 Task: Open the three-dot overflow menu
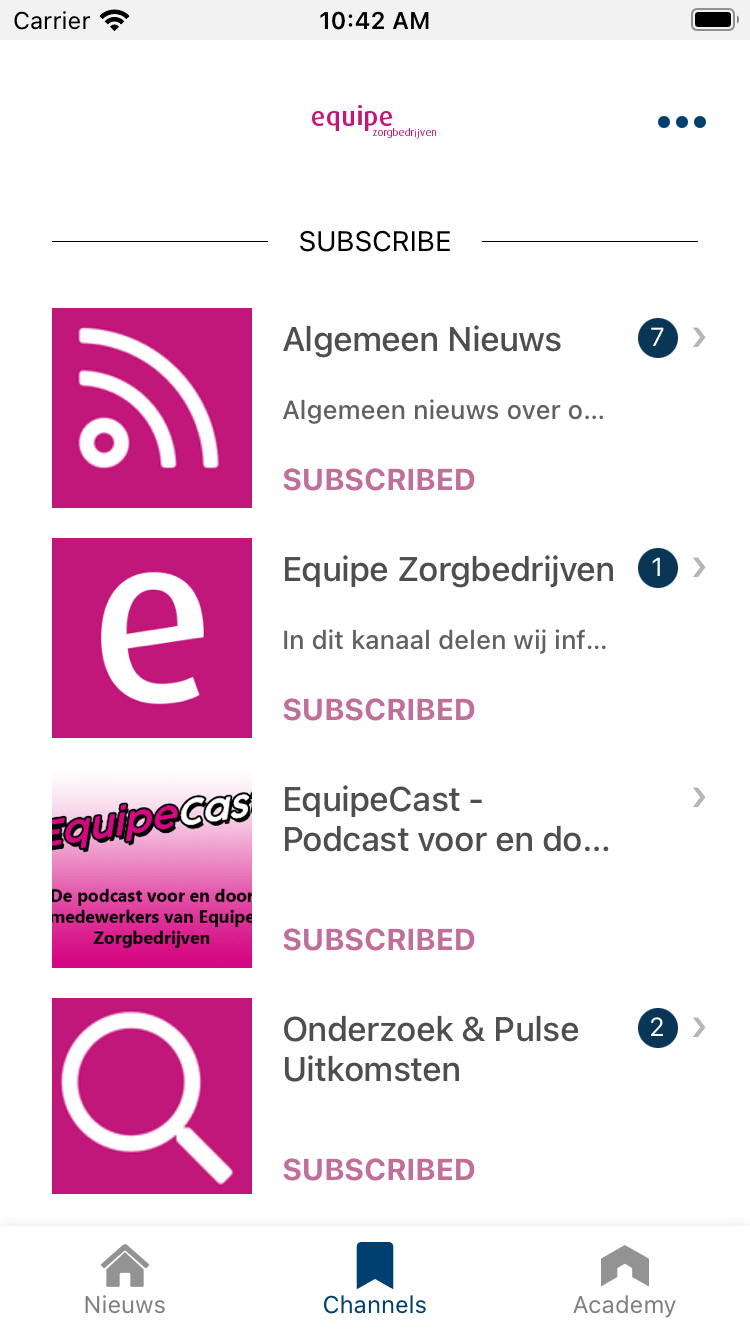click(x=681, y=121)
